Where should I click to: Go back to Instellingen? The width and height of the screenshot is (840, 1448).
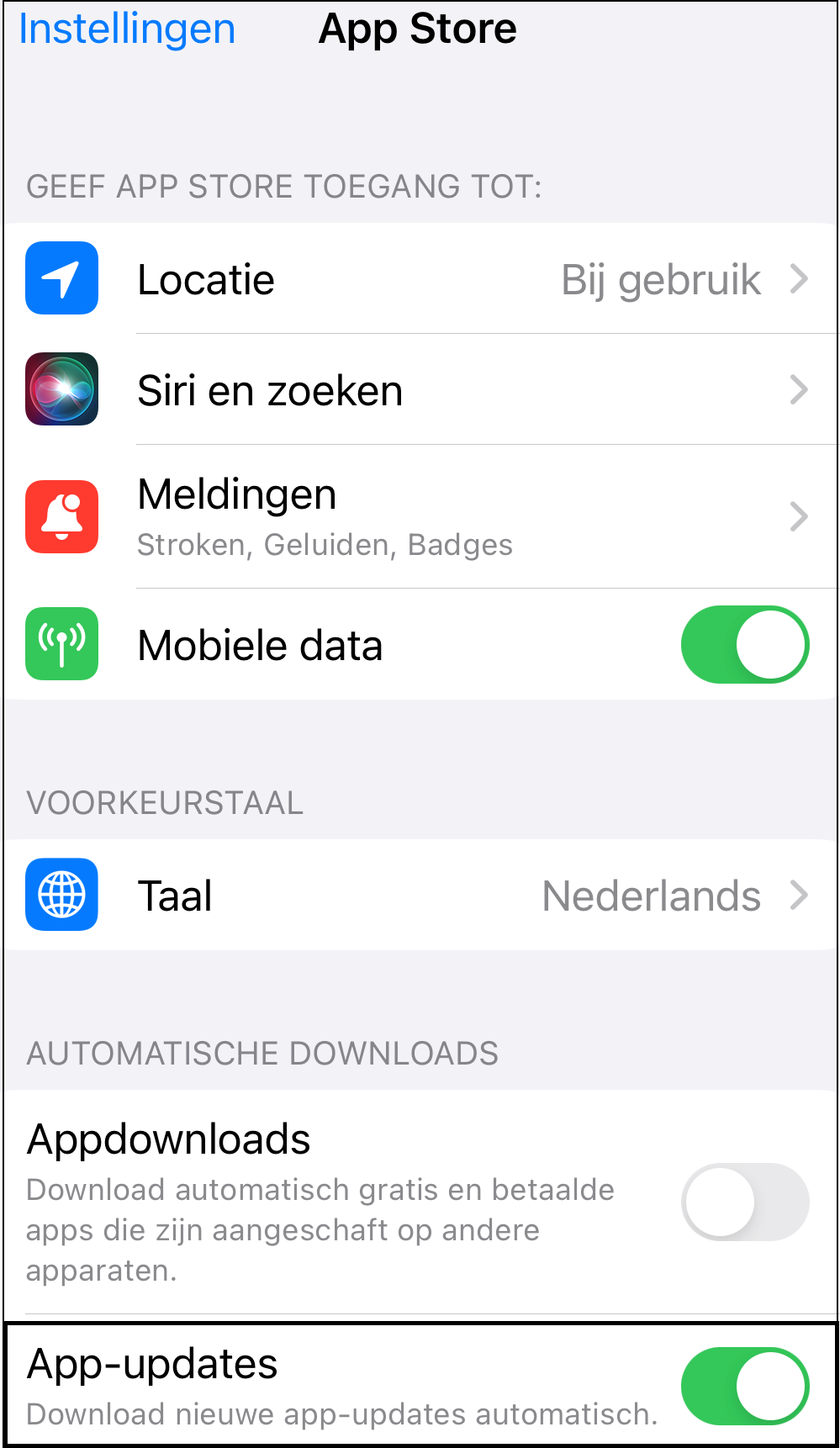[x=127, y=29]
